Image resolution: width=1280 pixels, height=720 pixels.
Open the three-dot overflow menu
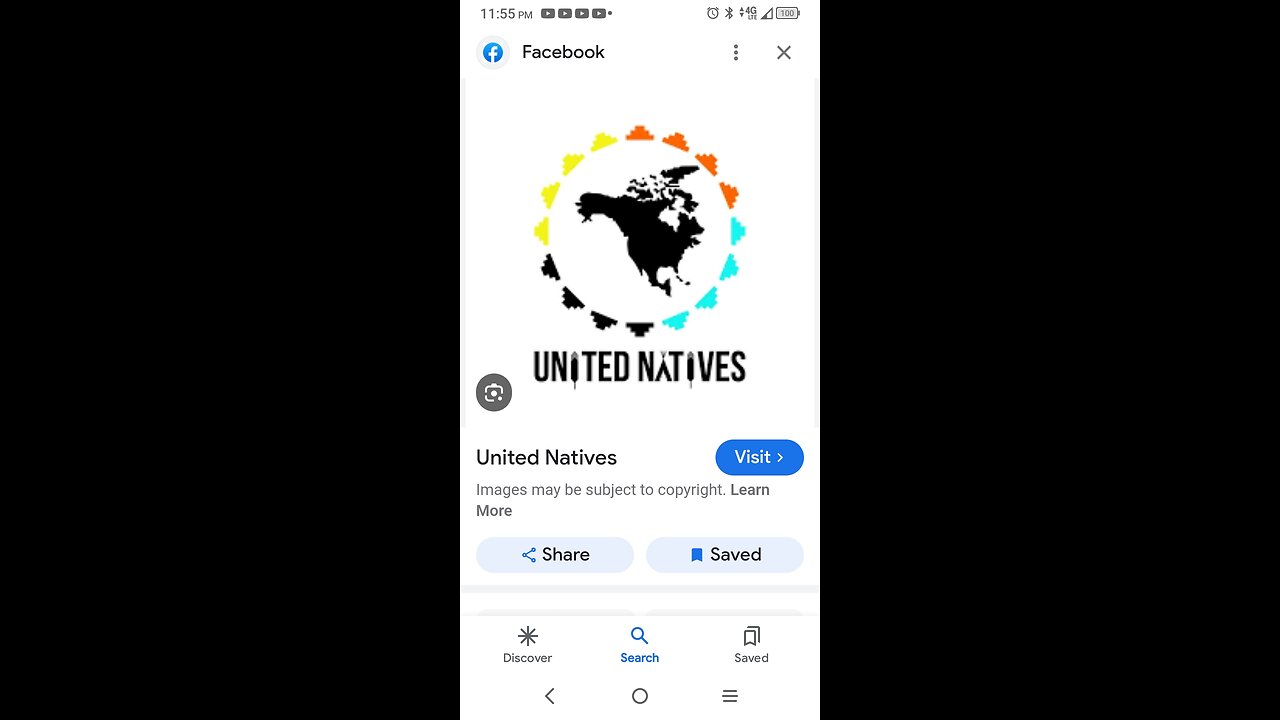[x=736, y=53]
